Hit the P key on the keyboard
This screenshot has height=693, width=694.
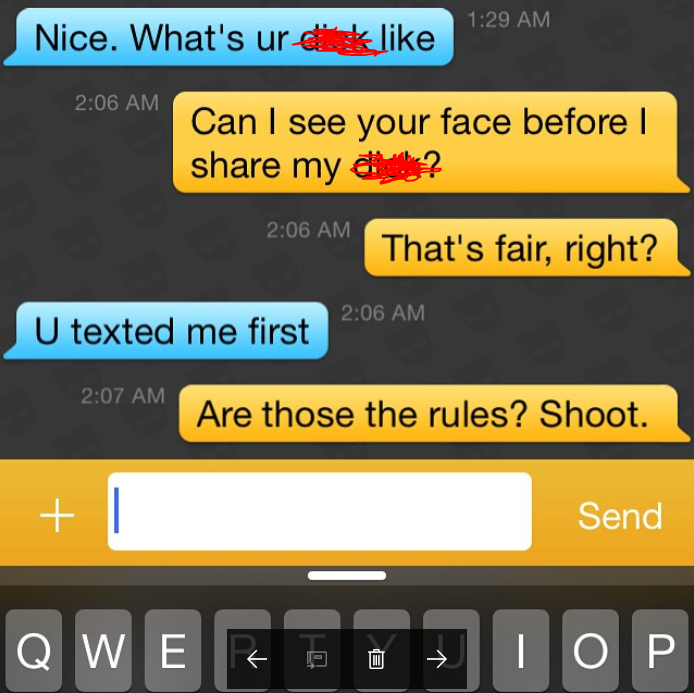point(660,651)
